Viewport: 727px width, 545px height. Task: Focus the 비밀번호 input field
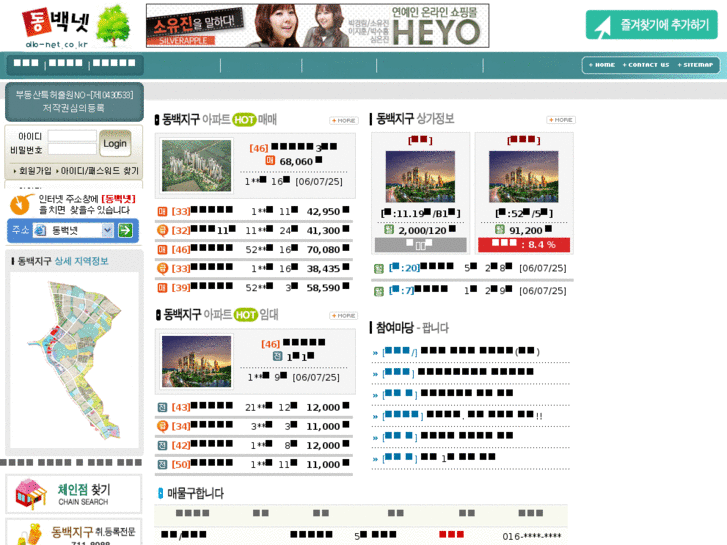[71, 150]
